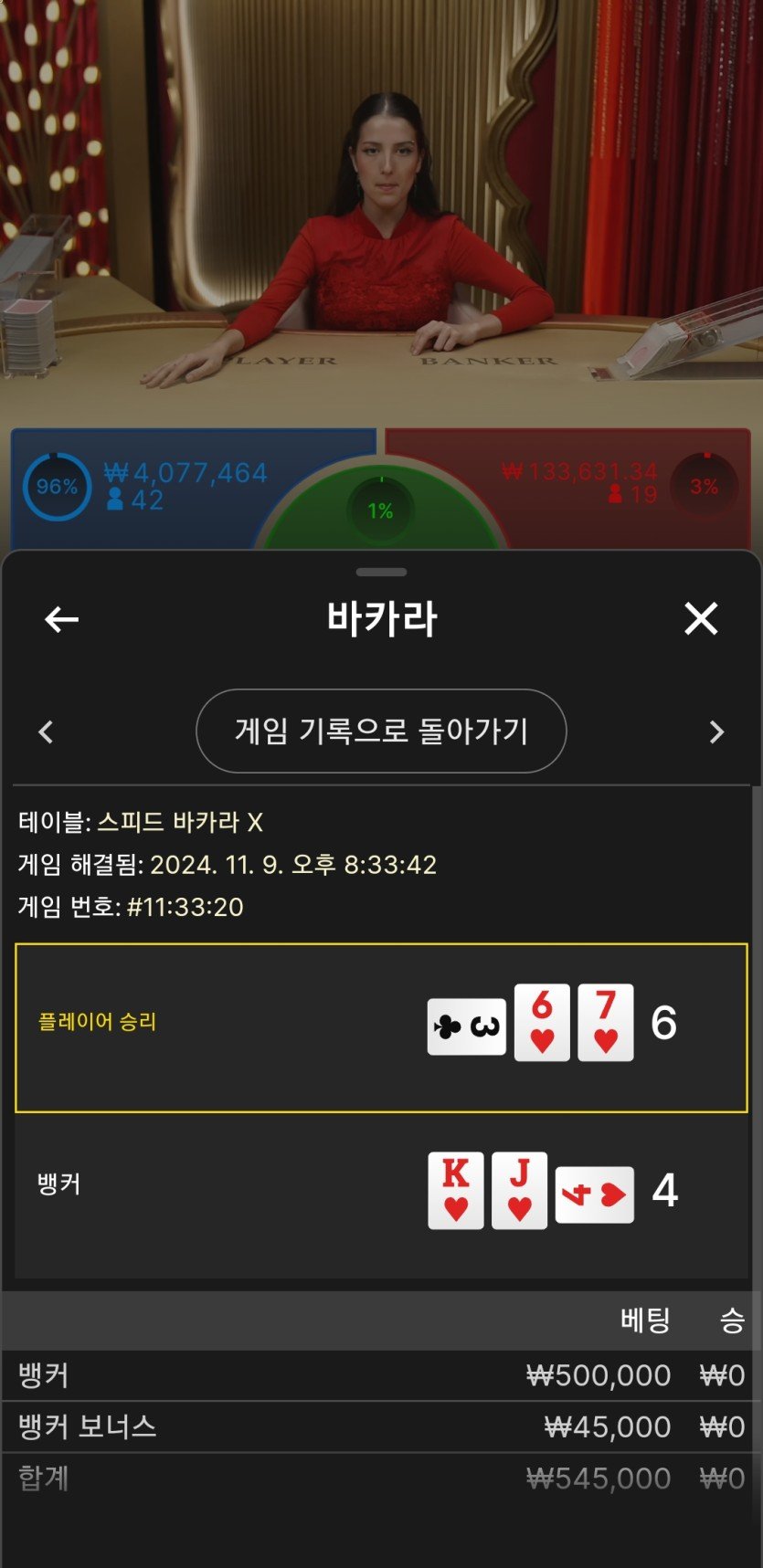
Task: Go to previous game record
Action: 47,731
